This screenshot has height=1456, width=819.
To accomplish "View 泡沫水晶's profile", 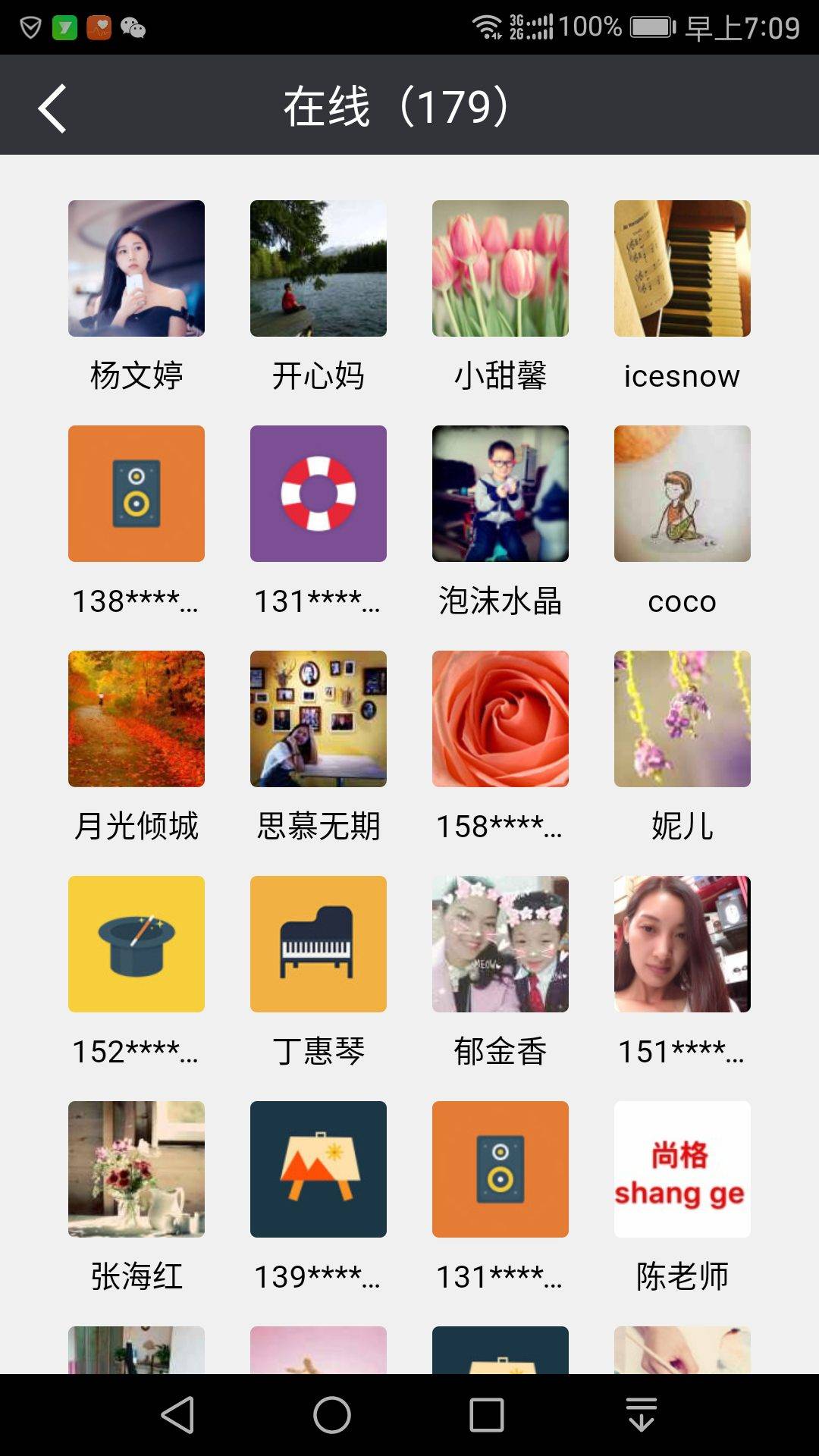I will (500, 494).
